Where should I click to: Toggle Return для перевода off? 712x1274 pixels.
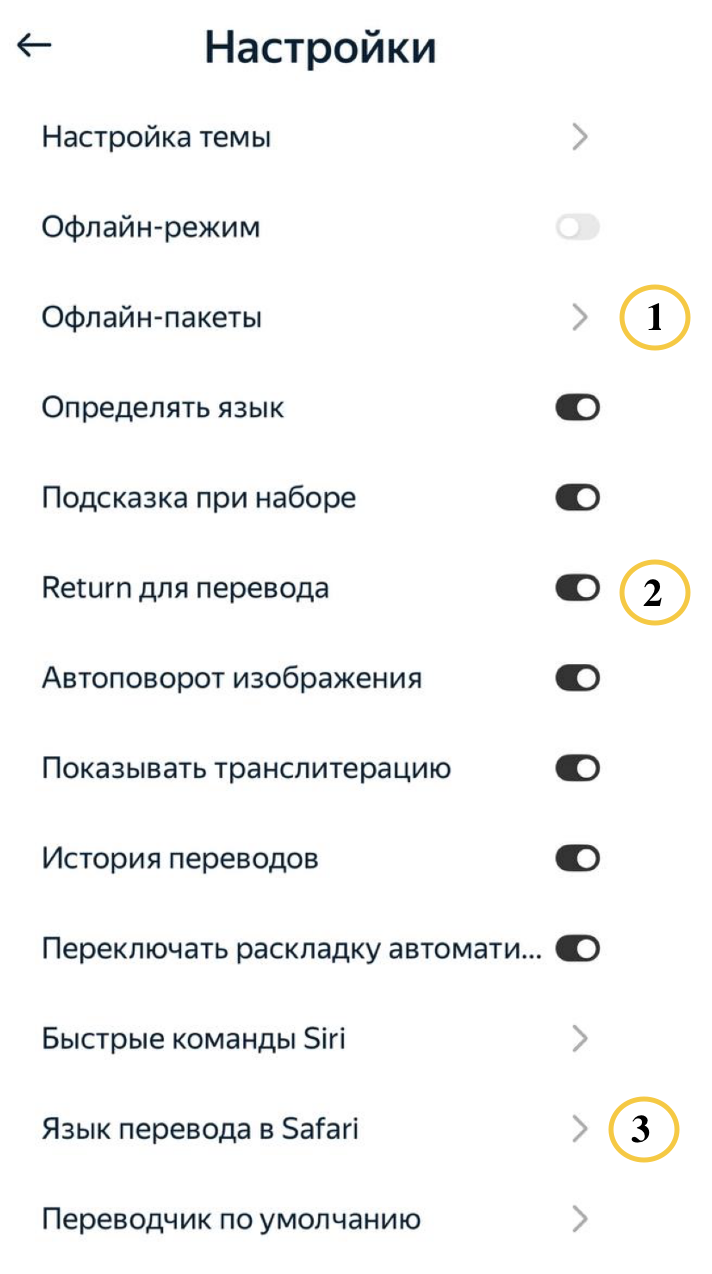pyautogui.click(x=577, y=588)
